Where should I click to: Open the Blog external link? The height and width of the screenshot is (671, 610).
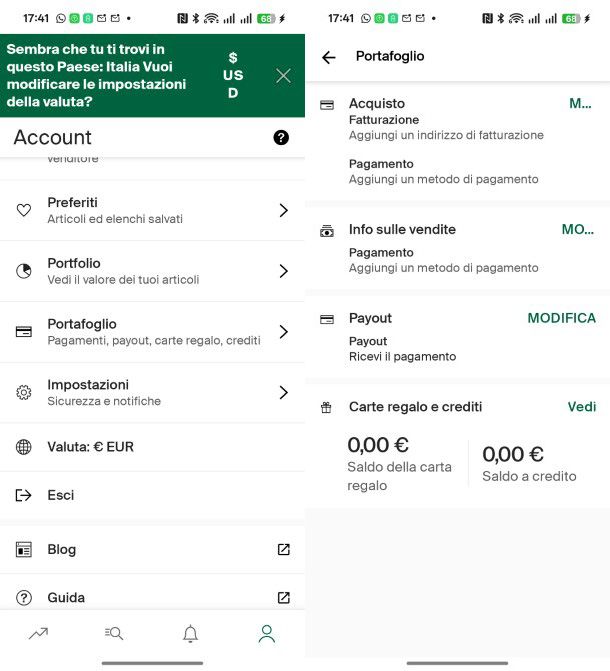(152, 549)
